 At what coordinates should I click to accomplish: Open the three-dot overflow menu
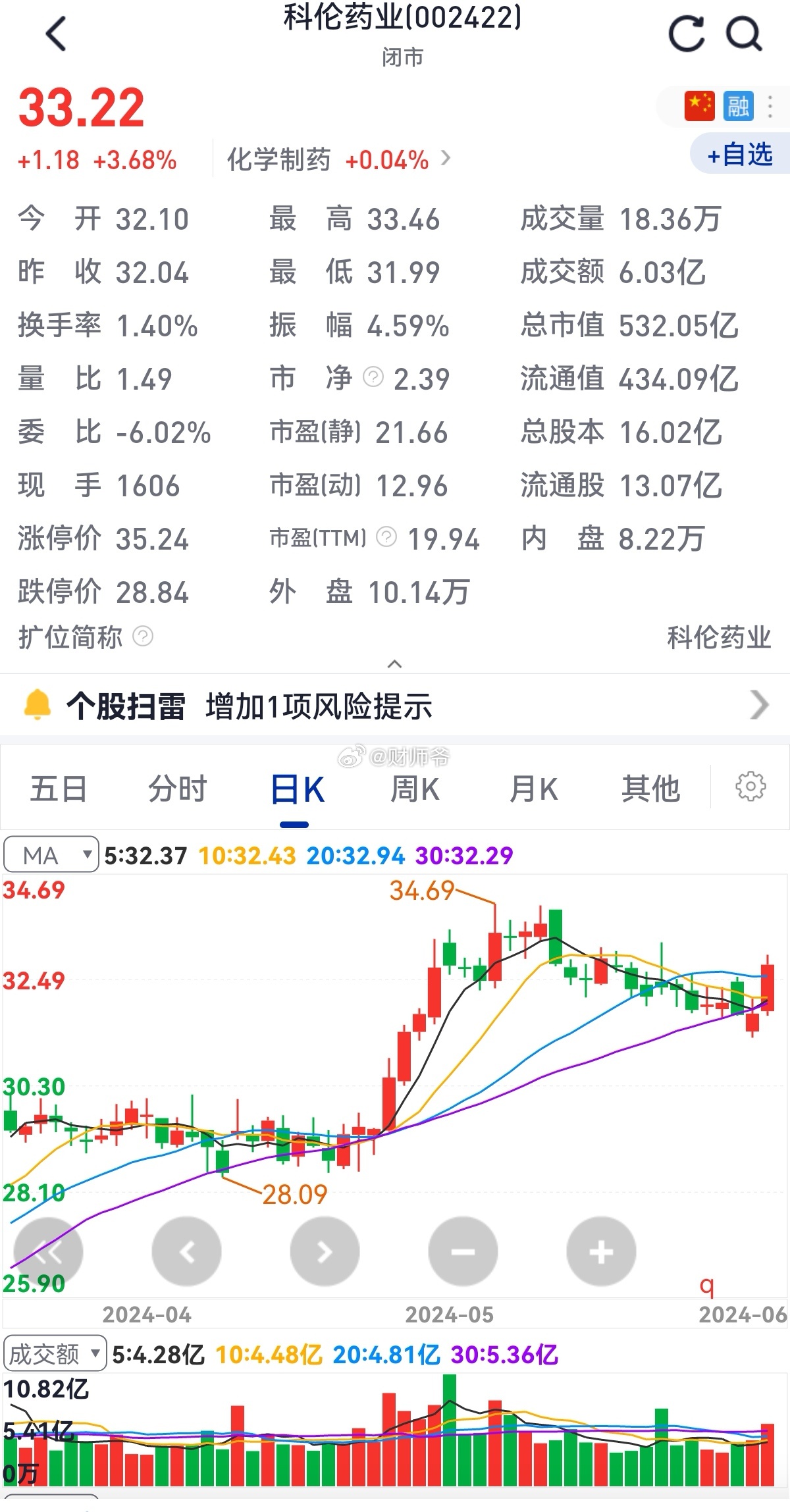tap(770, 106)
